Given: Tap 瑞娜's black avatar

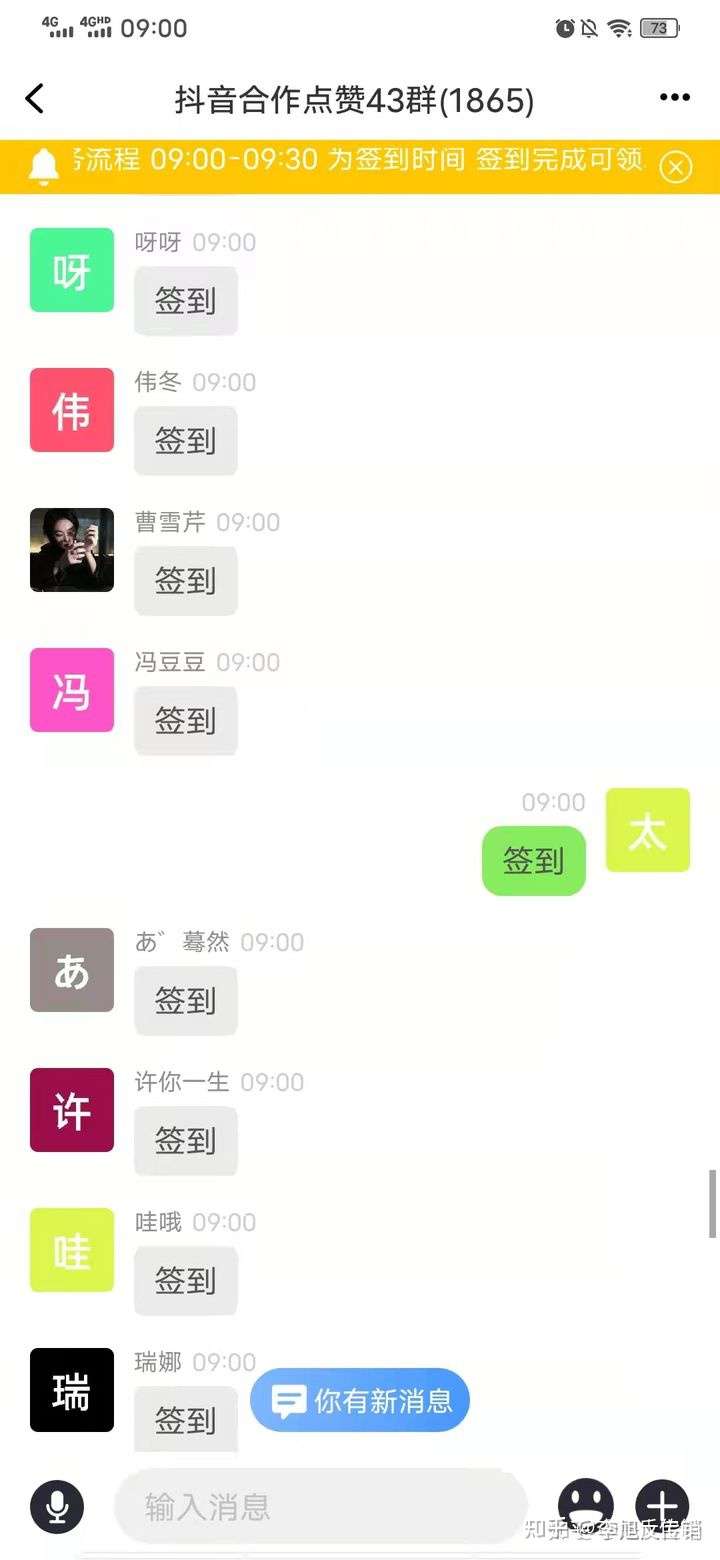Looking at the screenshot, I should tap(72, 1390).
